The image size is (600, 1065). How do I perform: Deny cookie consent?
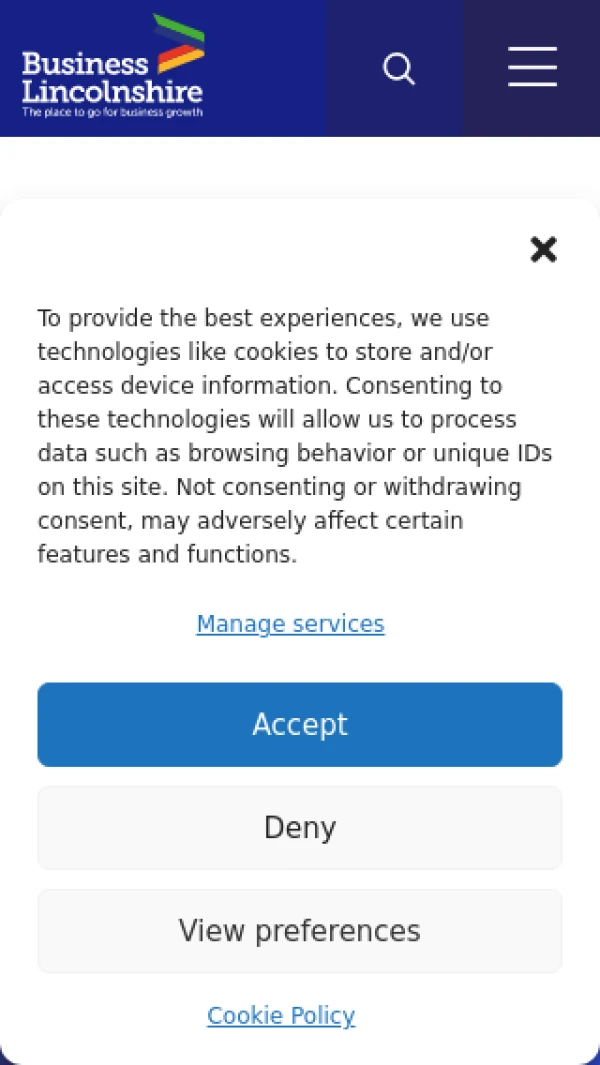[x=300, y=828]
